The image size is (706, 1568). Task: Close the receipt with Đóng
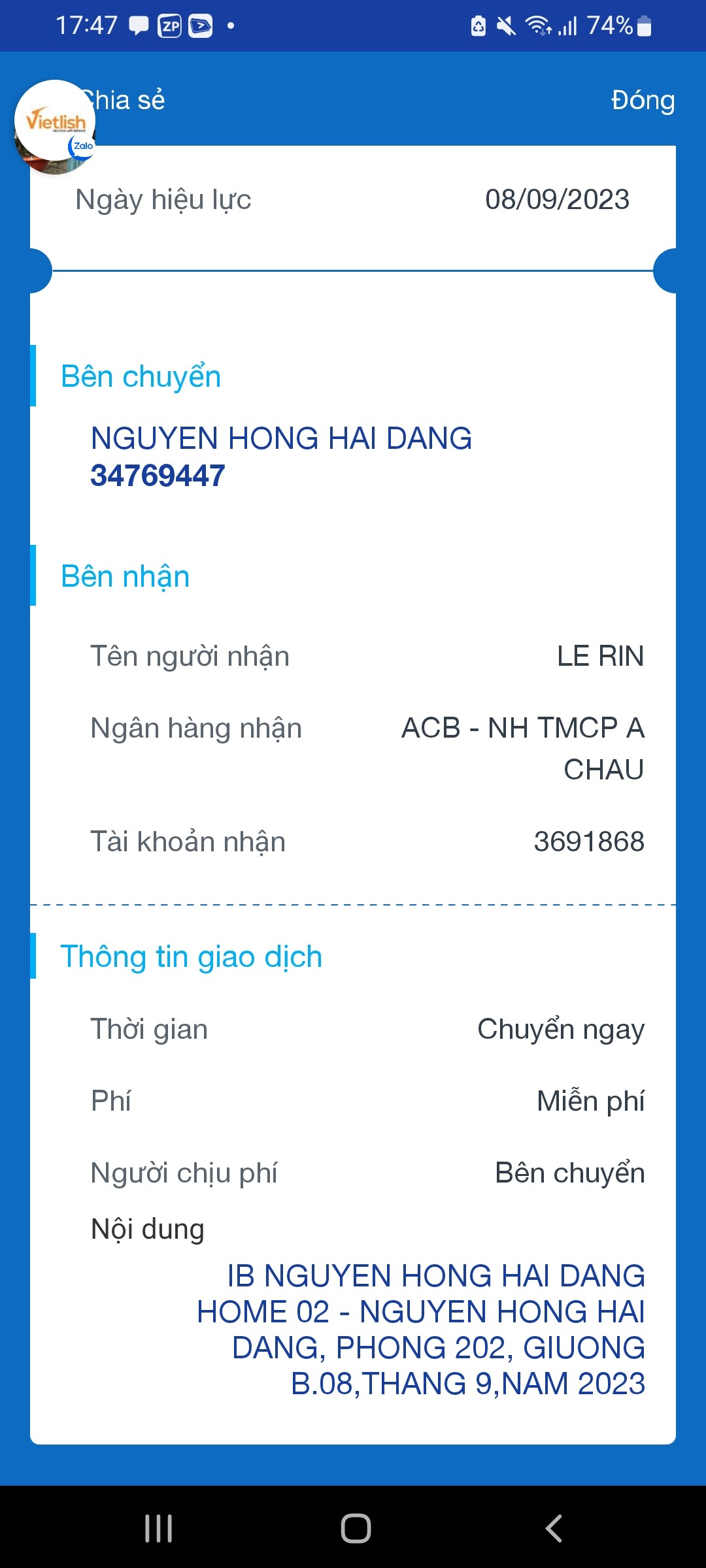click(x=642, y=101)
